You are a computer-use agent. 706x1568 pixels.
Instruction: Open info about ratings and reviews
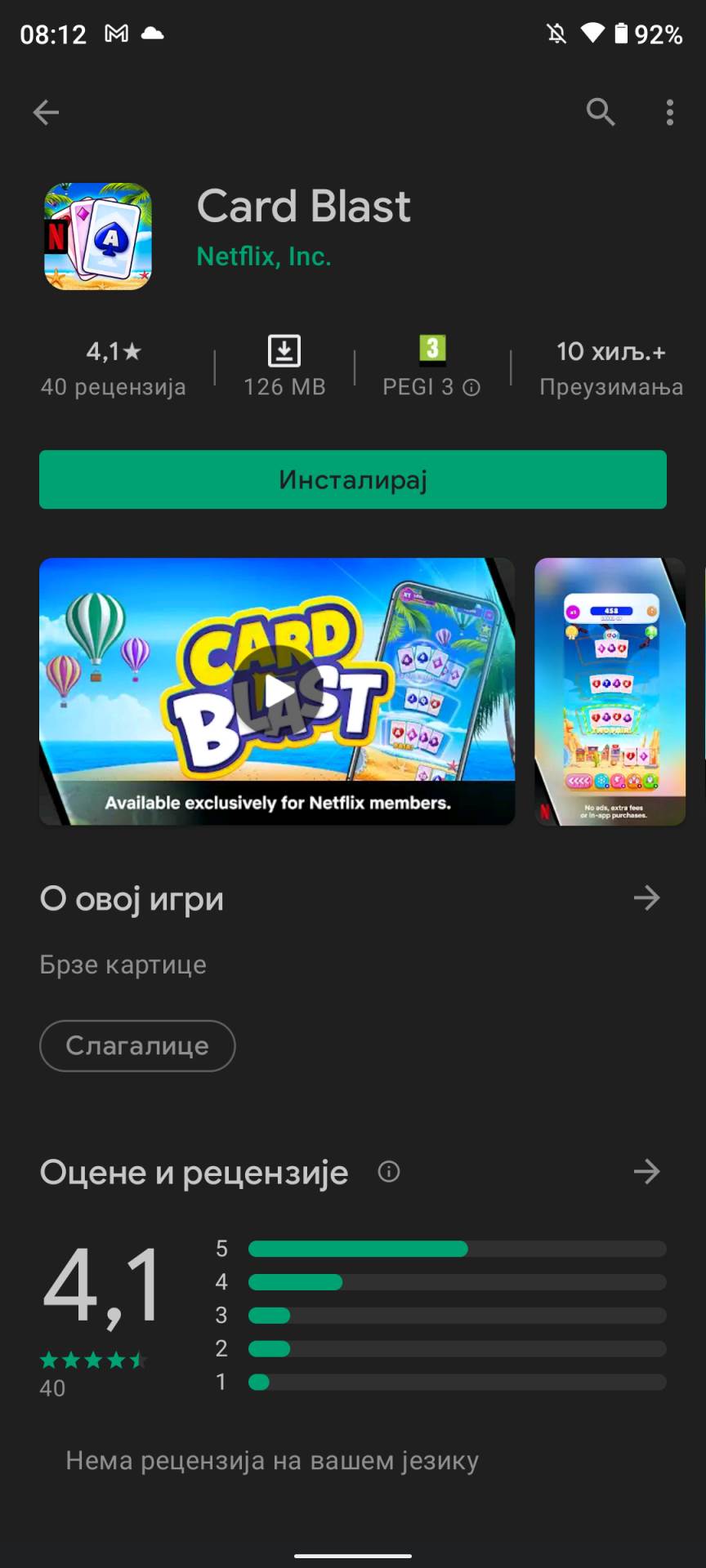388,1172
